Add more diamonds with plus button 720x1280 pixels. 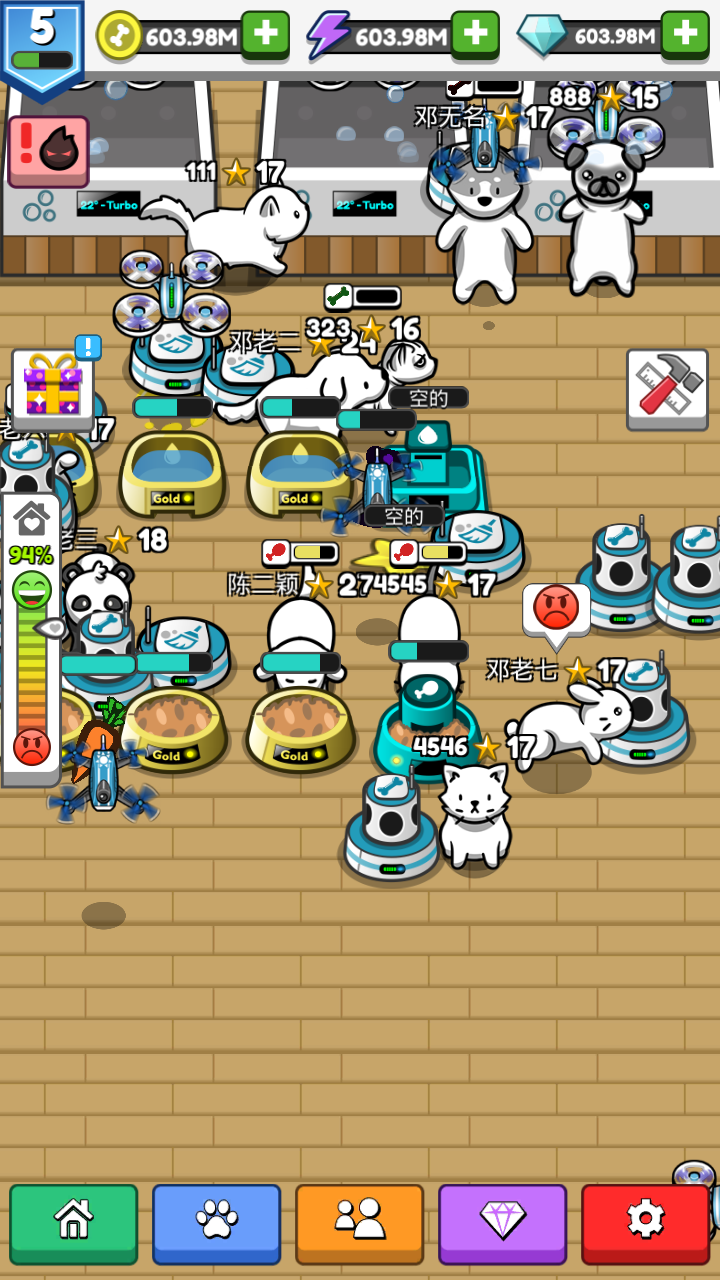click(x=685, y=35)
